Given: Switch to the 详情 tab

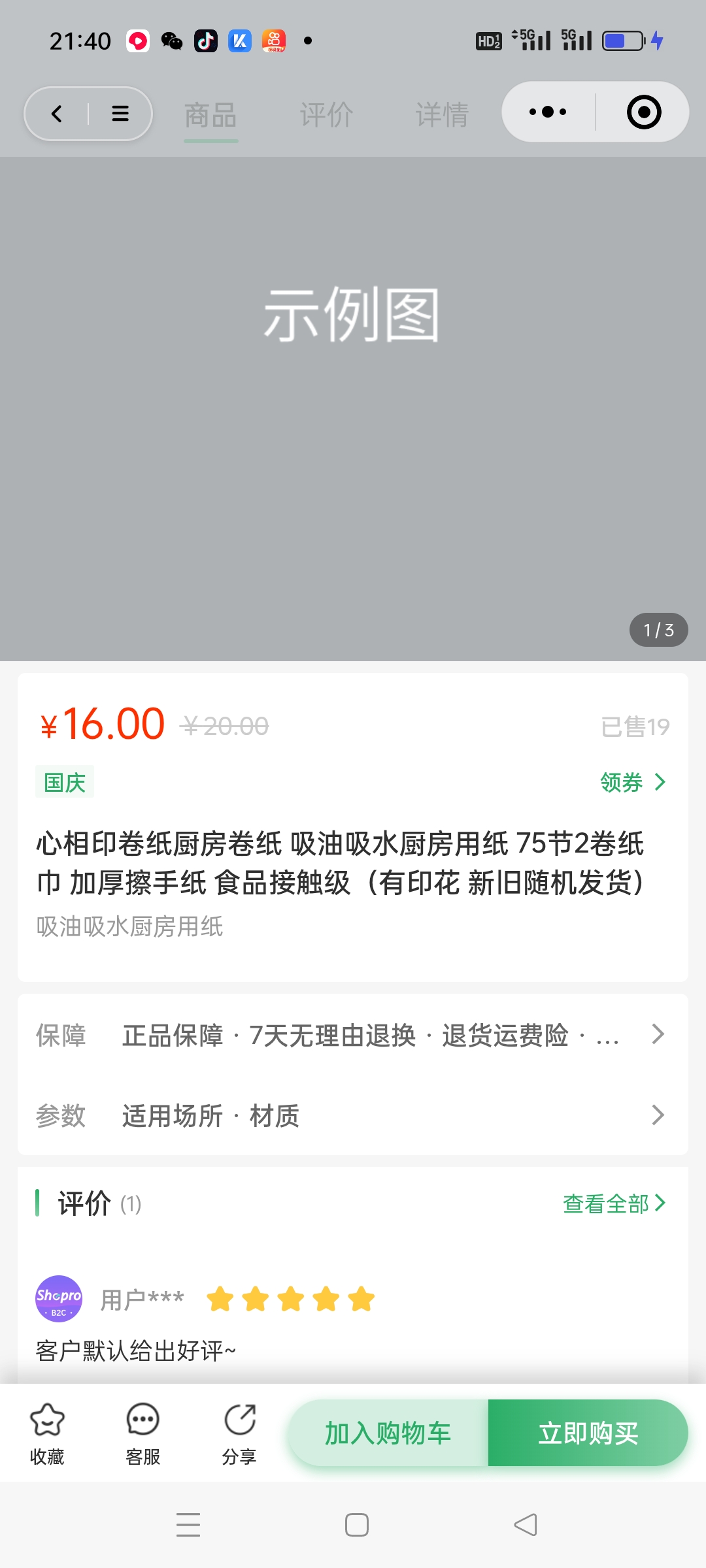Looking at the screenshot, I should [441, 113].
